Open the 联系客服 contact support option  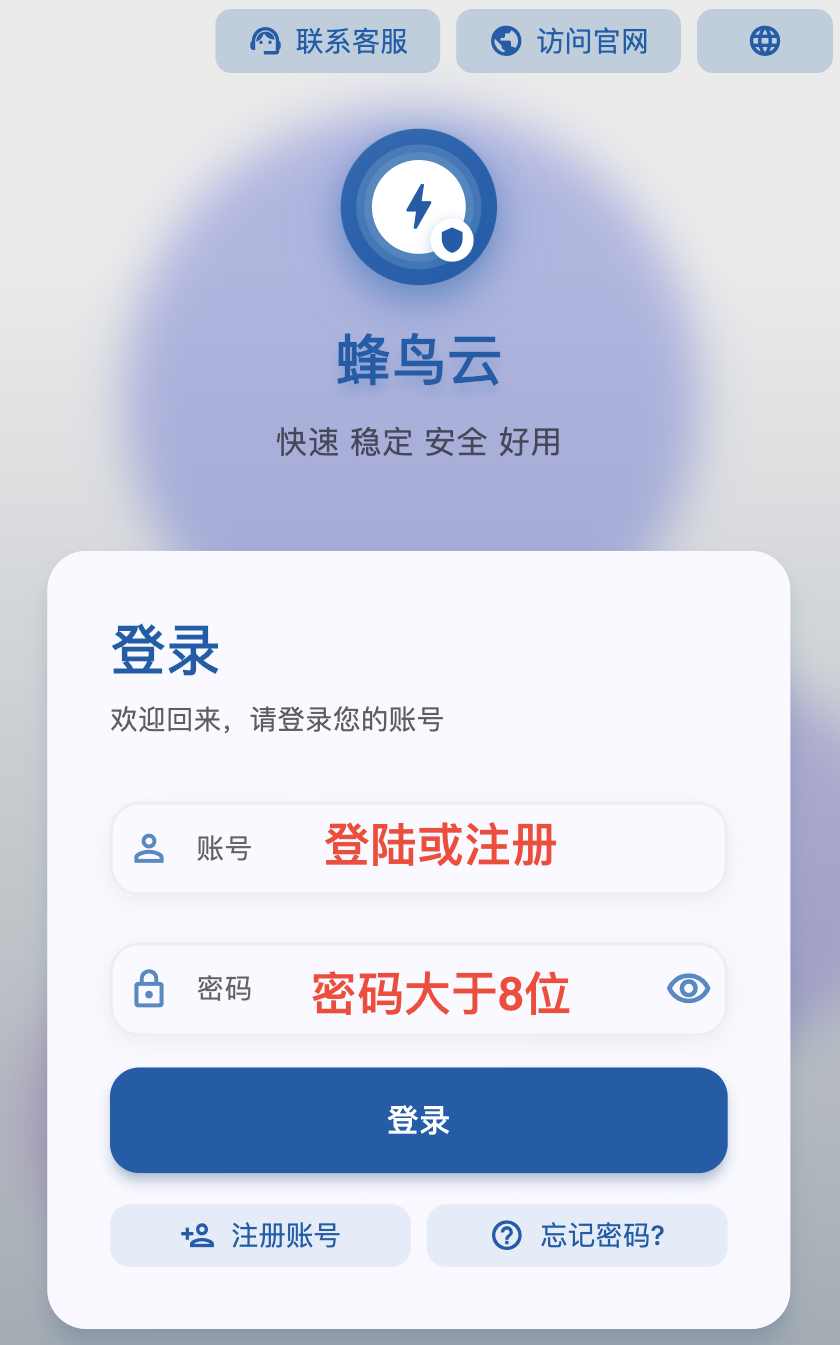click(x=327, y=41)
